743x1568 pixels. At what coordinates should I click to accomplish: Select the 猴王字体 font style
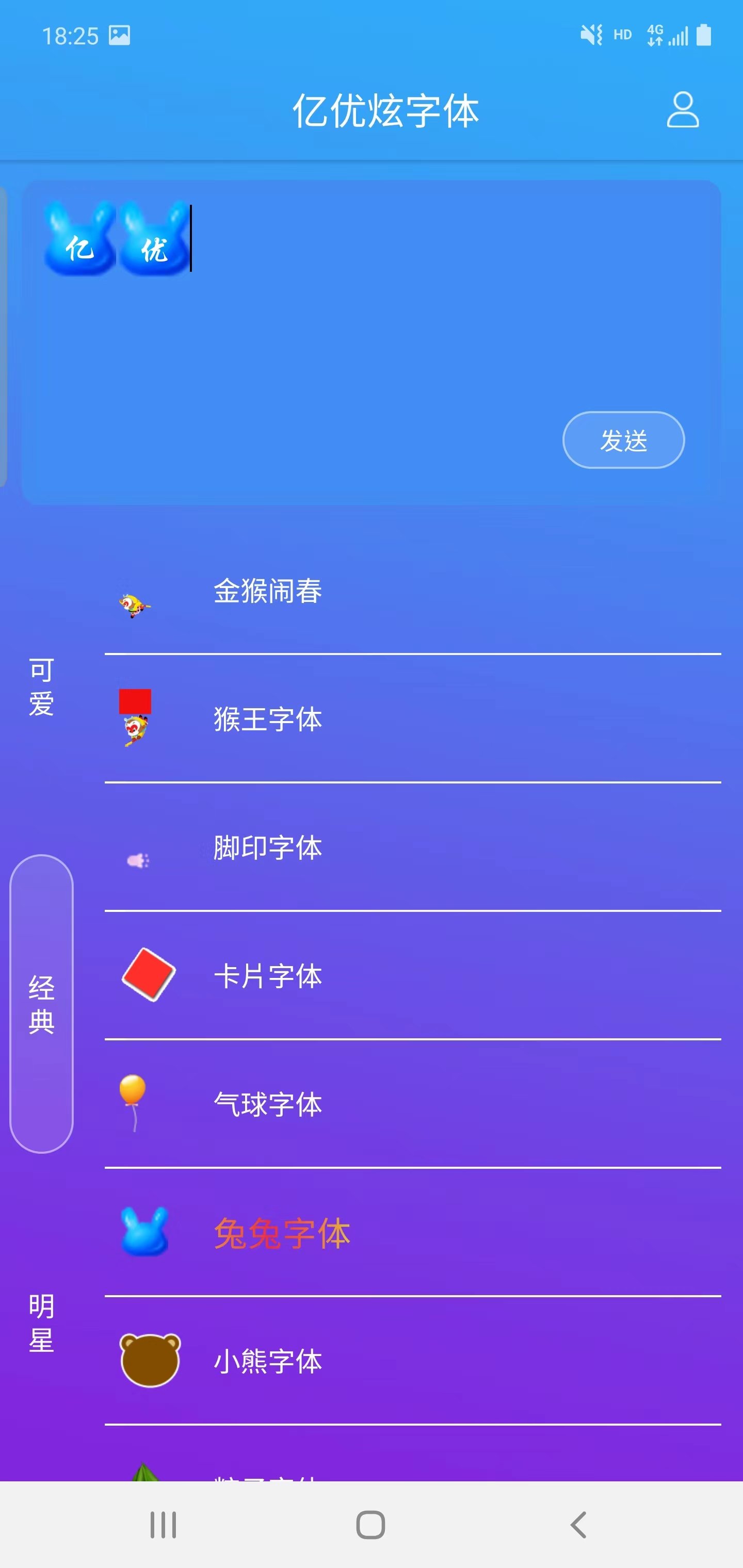click(268, 720)
